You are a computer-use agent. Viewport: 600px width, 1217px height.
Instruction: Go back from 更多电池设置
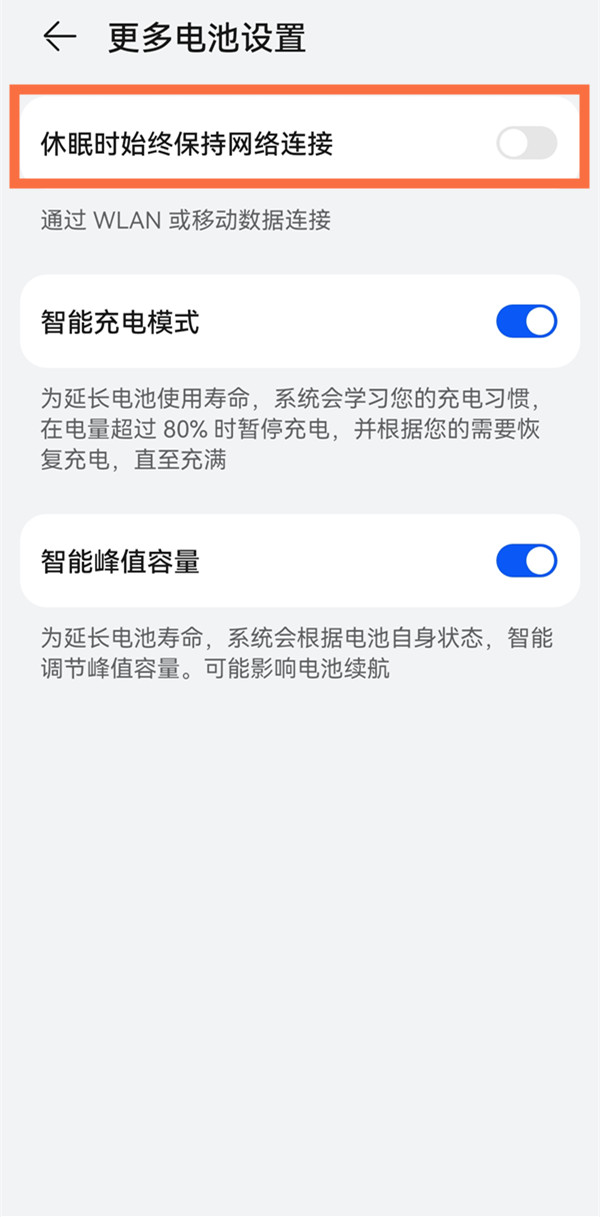click(x=59, y=37)
